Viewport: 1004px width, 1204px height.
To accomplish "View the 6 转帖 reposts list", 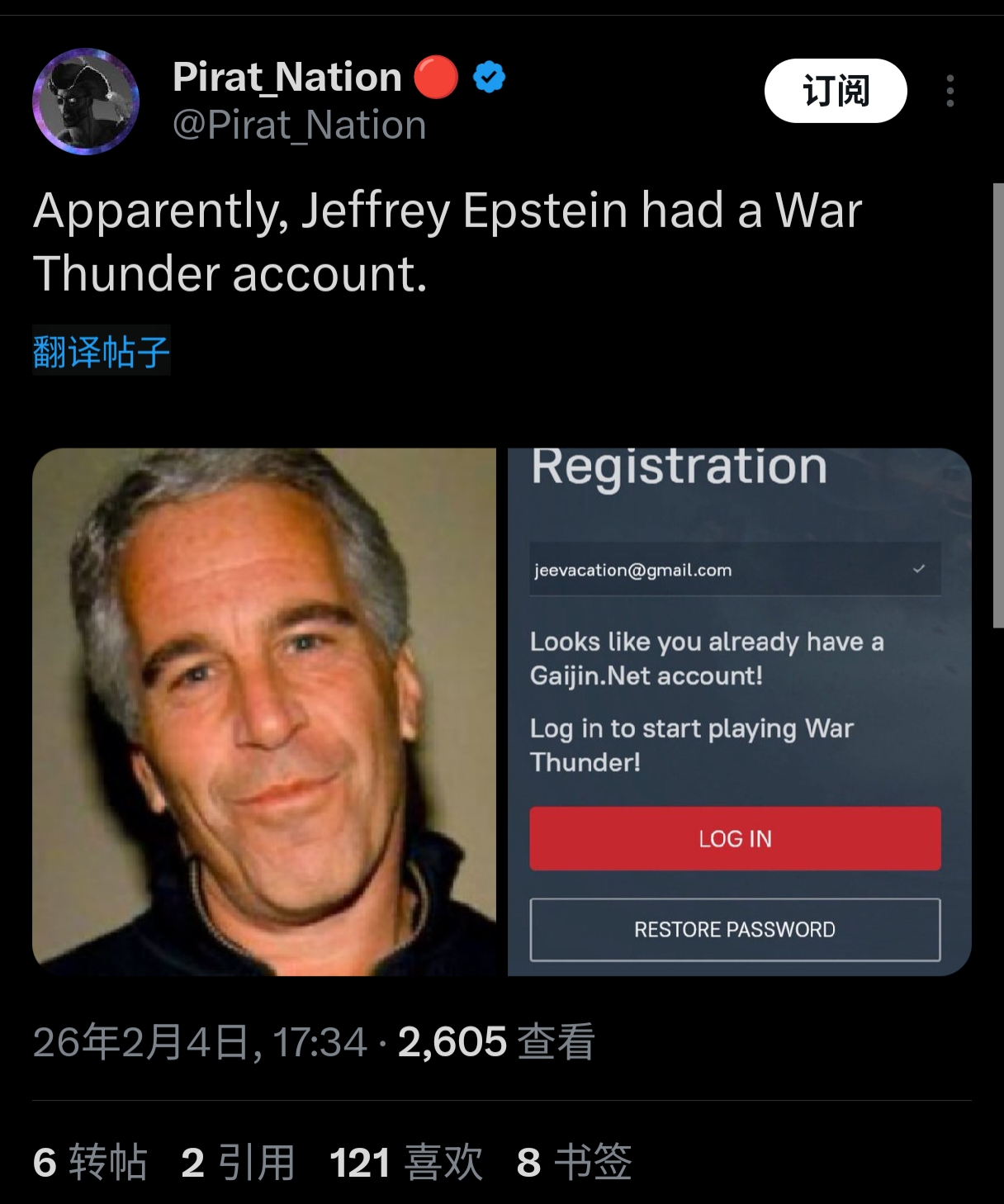I will pos(90,1162).
